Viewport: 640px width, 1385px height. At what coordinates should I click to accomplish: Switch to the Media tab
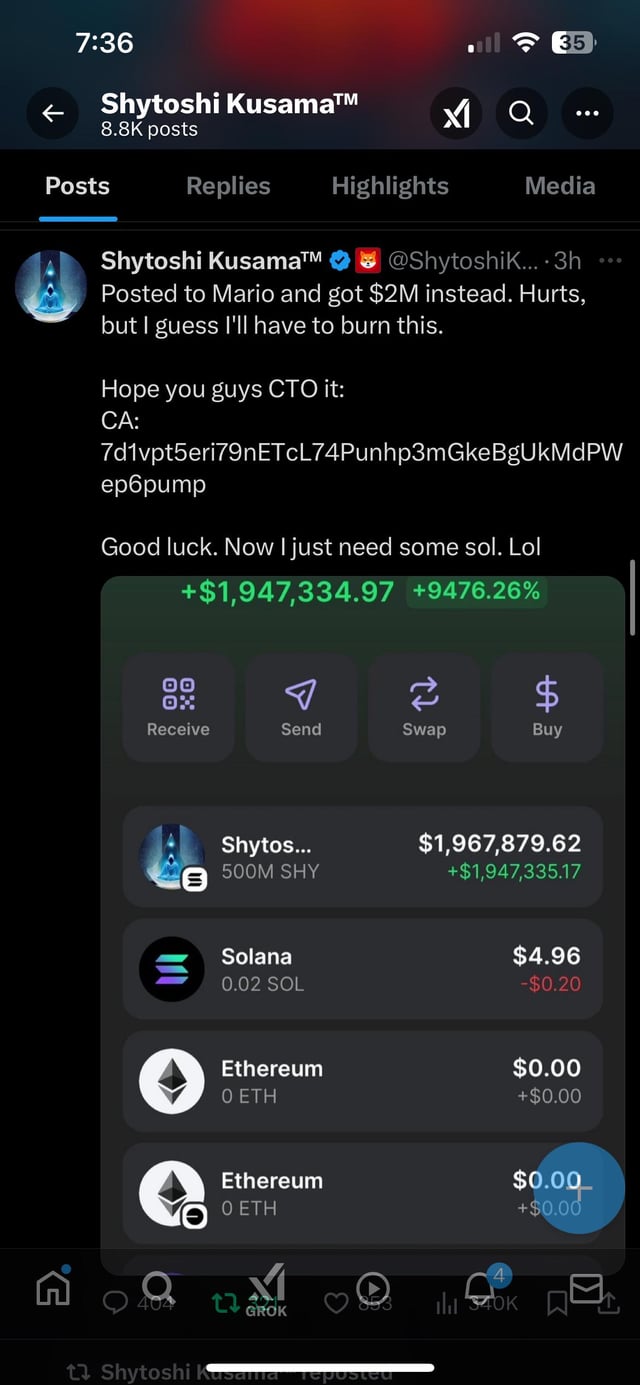tap(560, 186)
